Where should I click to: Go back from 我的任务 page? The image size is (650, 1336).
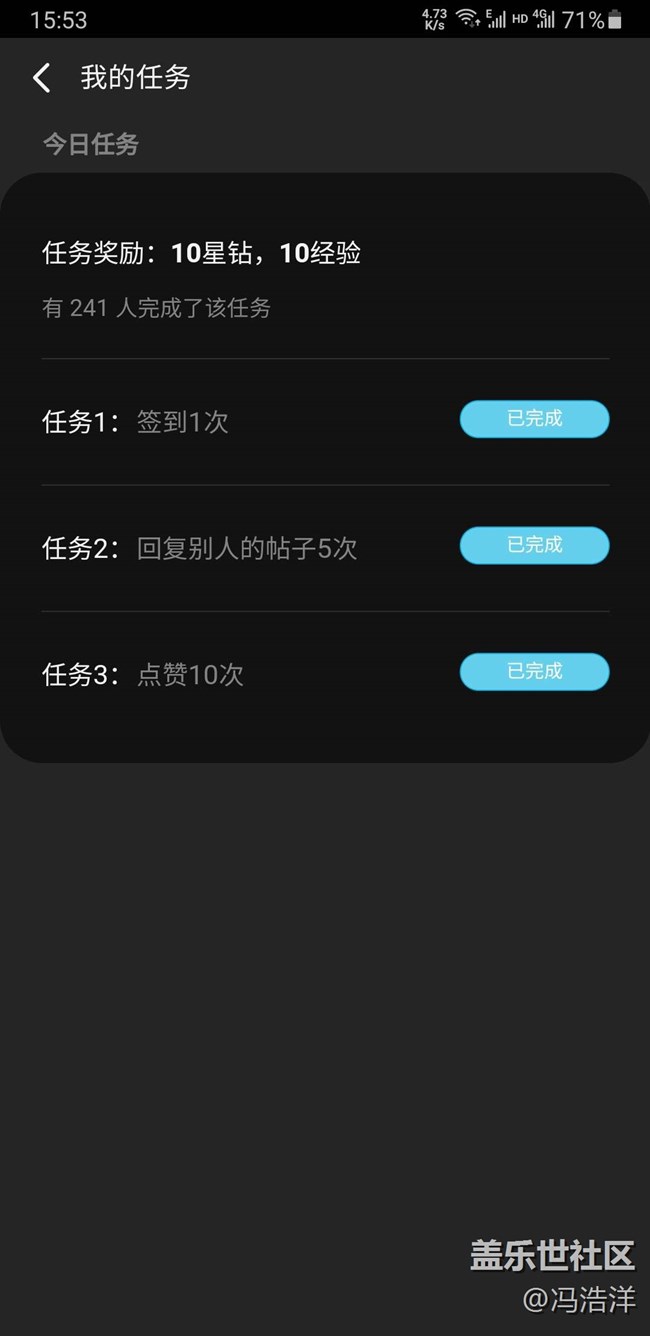tap(42, 78)
